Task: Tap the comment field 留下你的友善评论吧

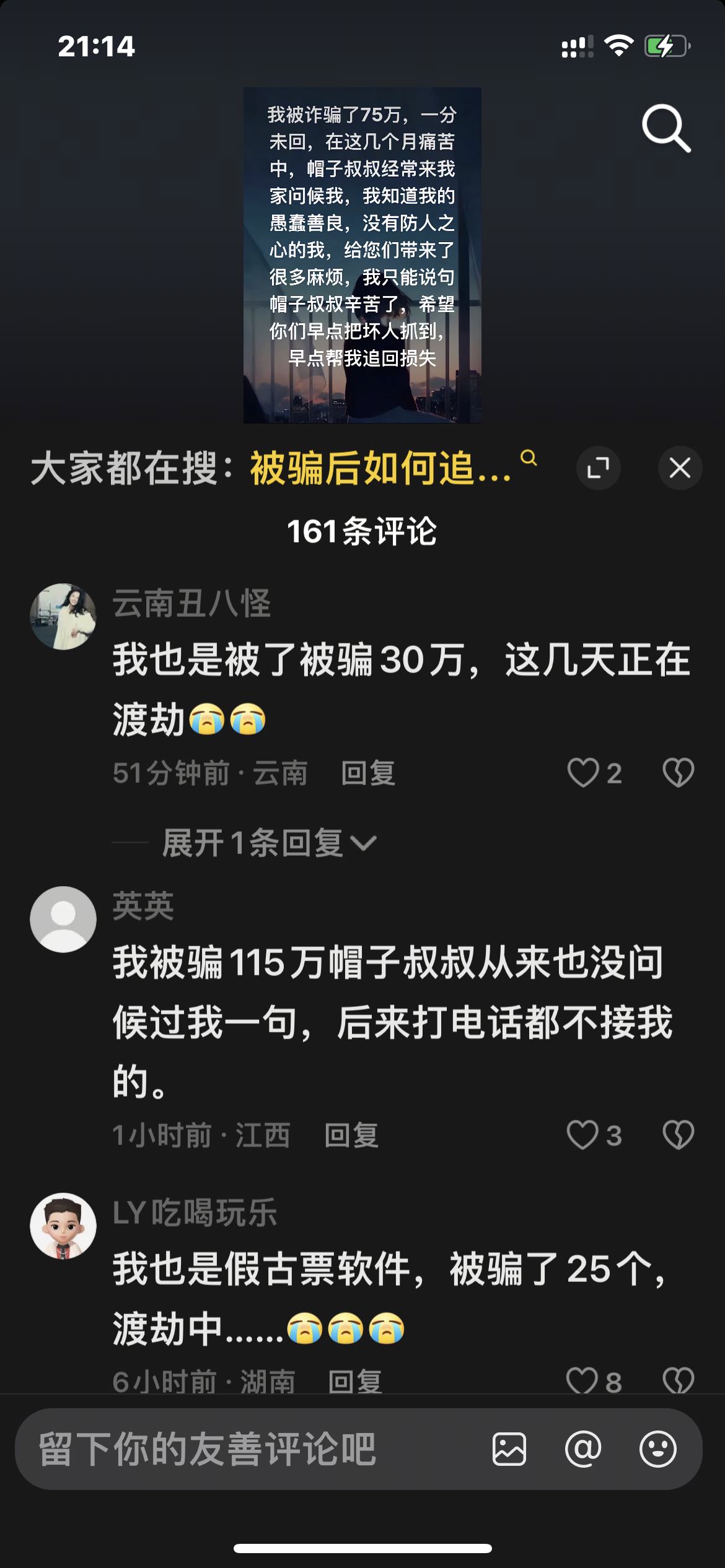Action: (248, 1448)
